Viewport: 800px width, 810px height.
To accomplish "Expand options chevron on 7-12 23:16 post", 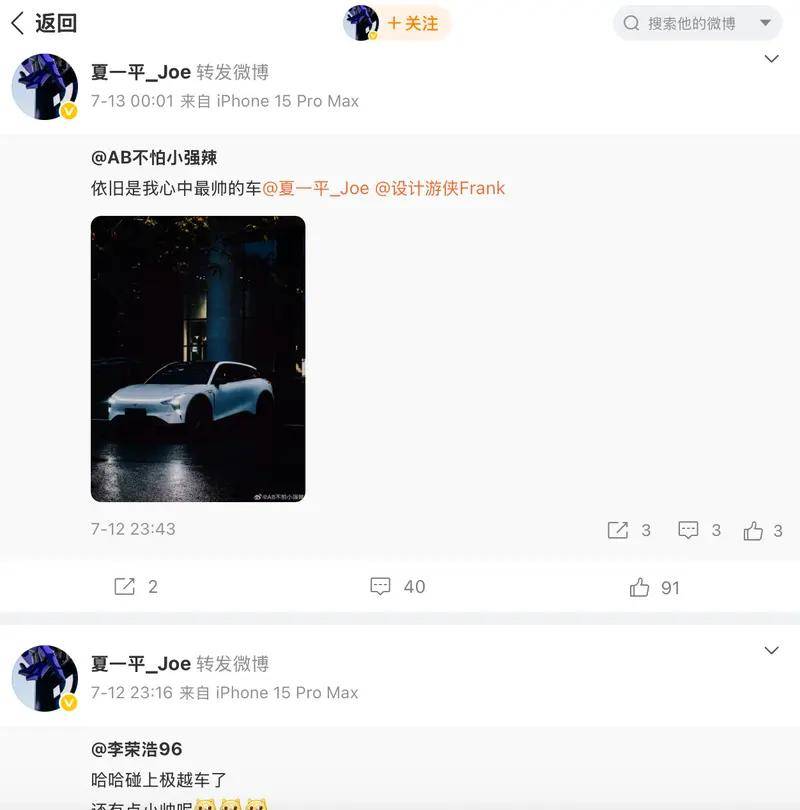I will pyautogui.click(x=771, y=651).
